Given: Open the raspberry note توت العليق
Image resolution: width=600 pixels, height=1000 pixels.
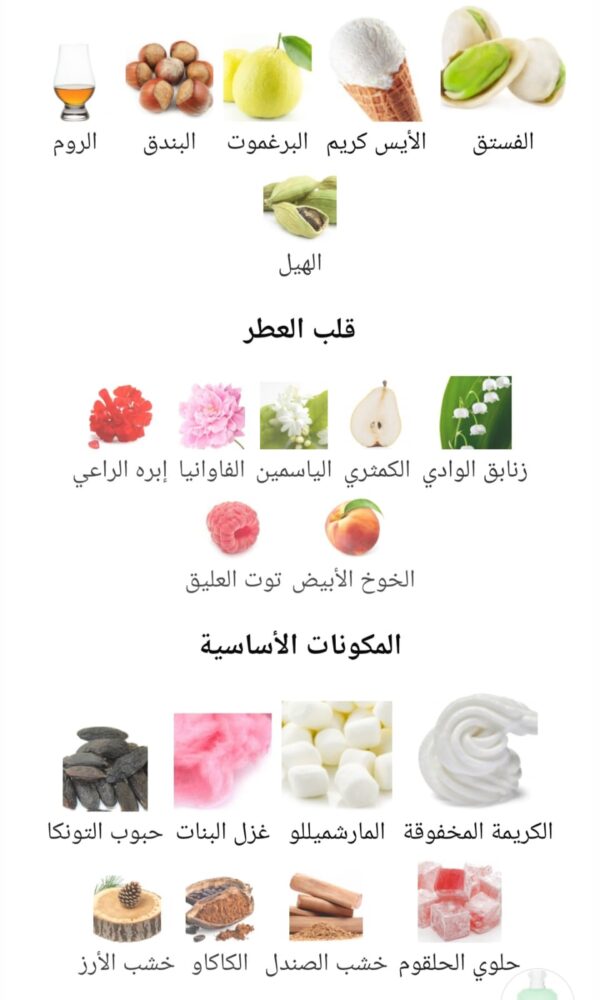Looking at the screenshot, I should pos(233,528).
